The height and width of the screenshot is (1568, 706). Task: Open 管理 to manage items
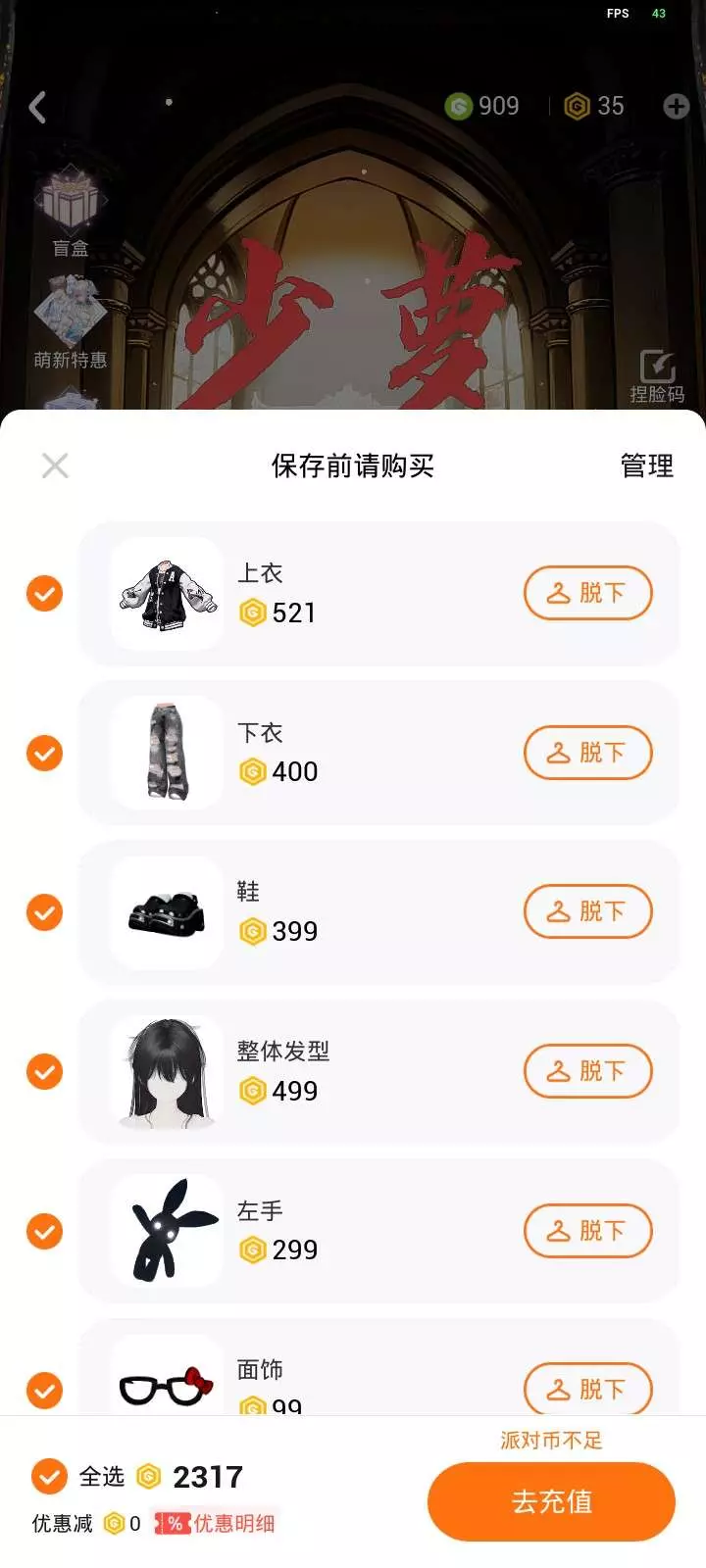coord(646,465)
